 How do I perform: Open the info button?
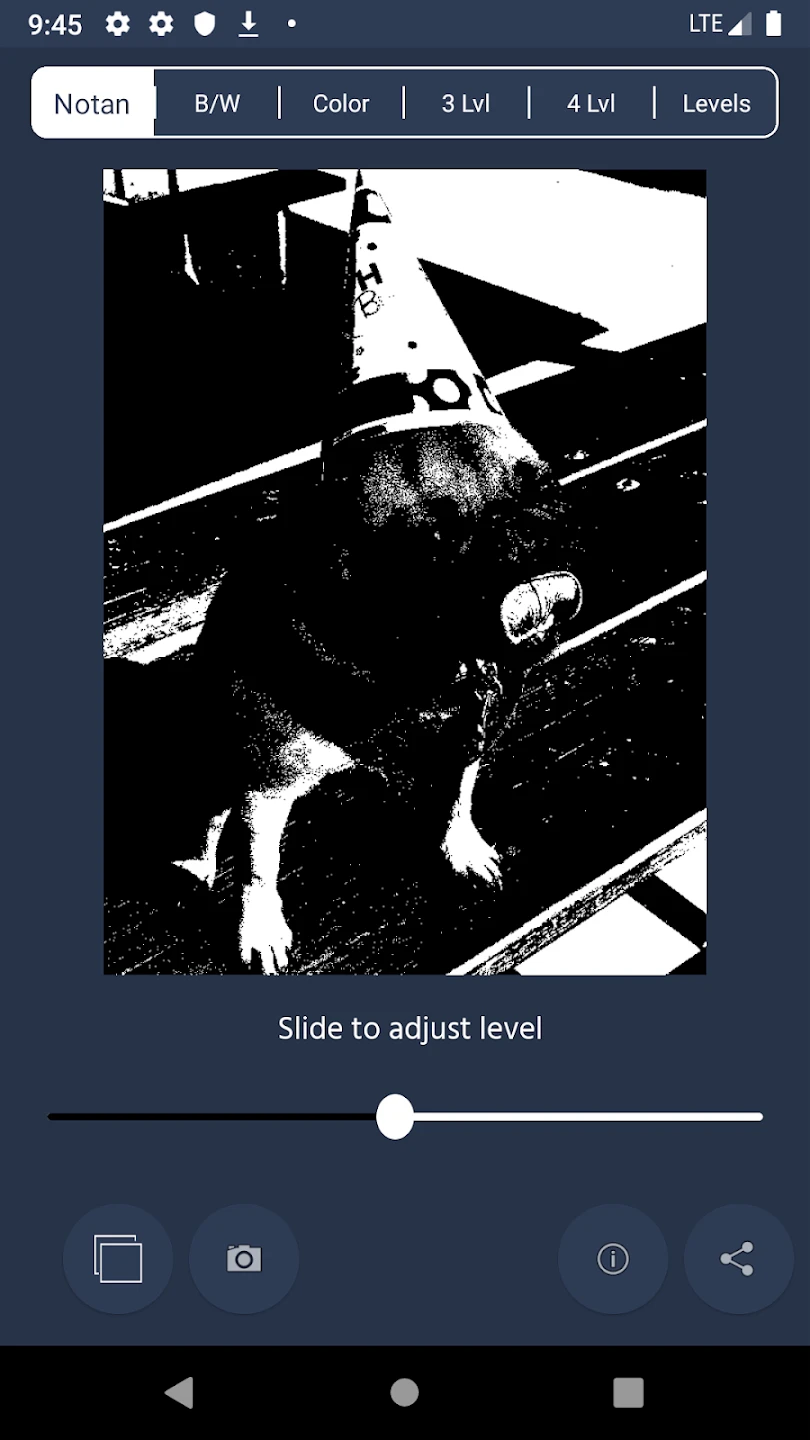(x=613, y=1259)
